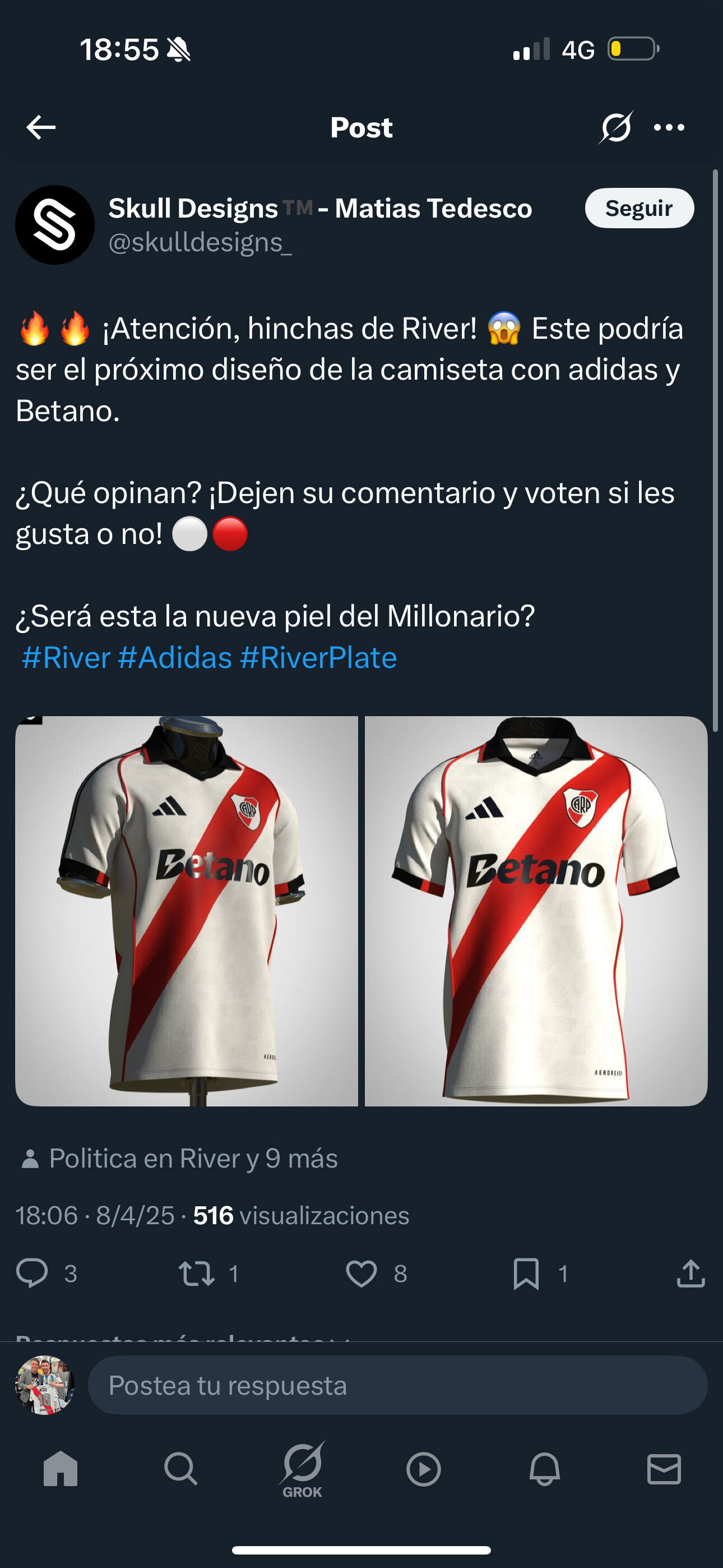Viewport: 723px width, 1568px height.
Task: Reply with the comment bubble icon
Action: pos(31,1273)
